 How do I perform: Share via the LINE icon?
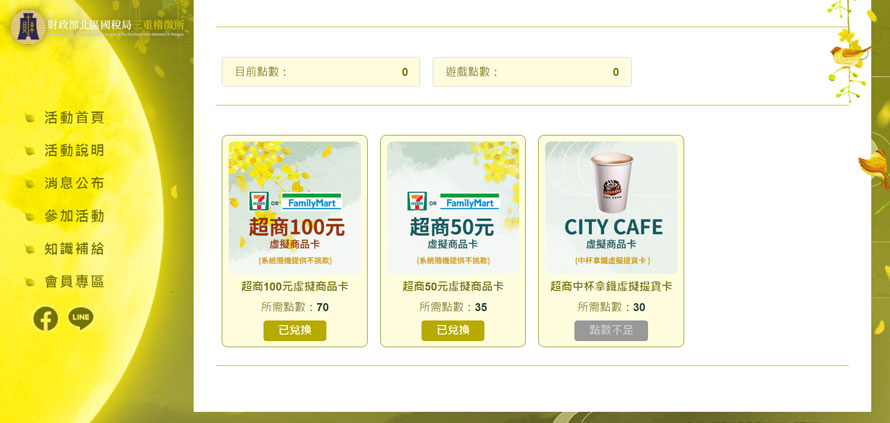81,319
